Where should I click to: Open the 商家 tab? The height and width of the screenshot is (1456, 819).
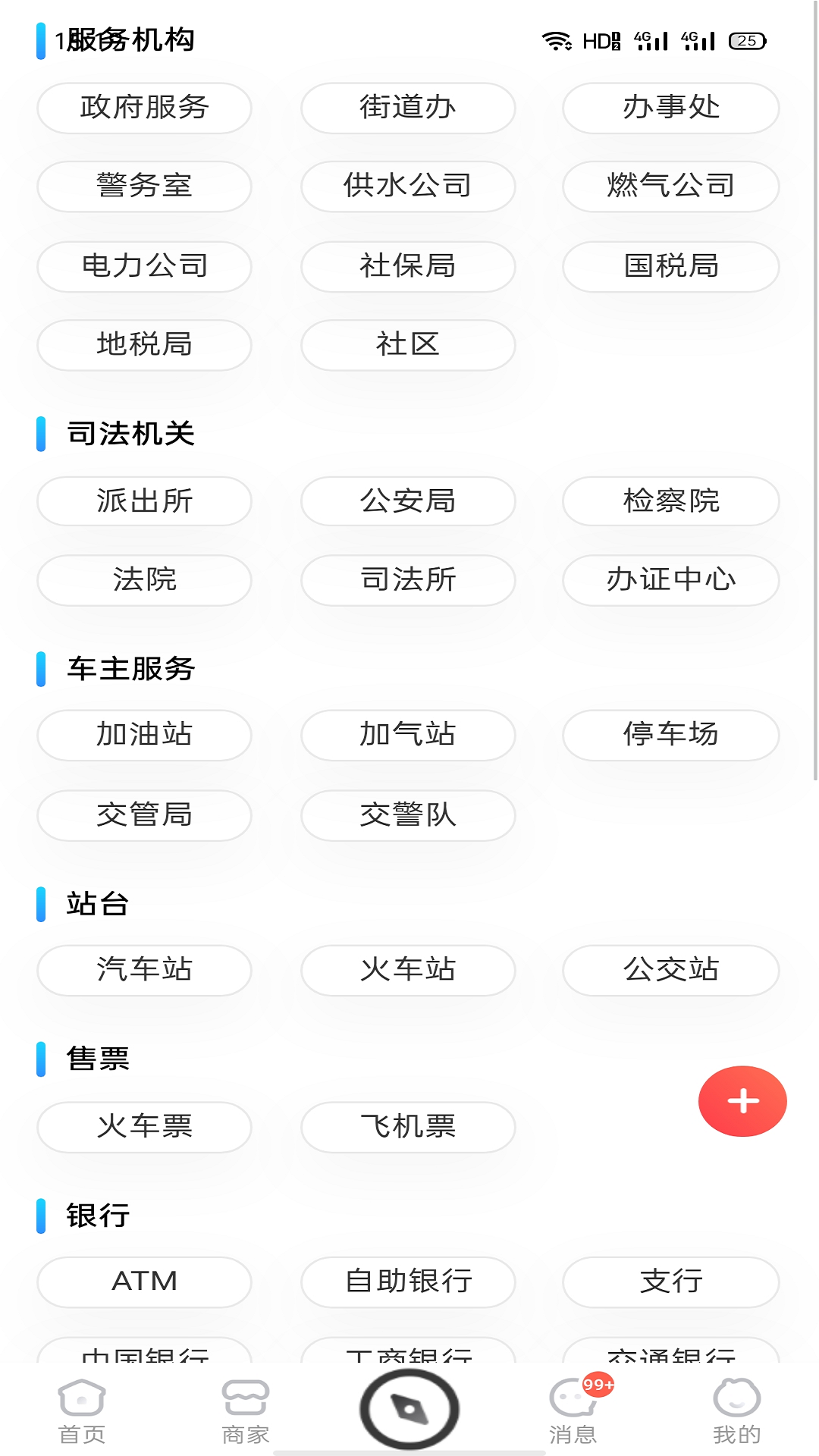click(246, 1412)
